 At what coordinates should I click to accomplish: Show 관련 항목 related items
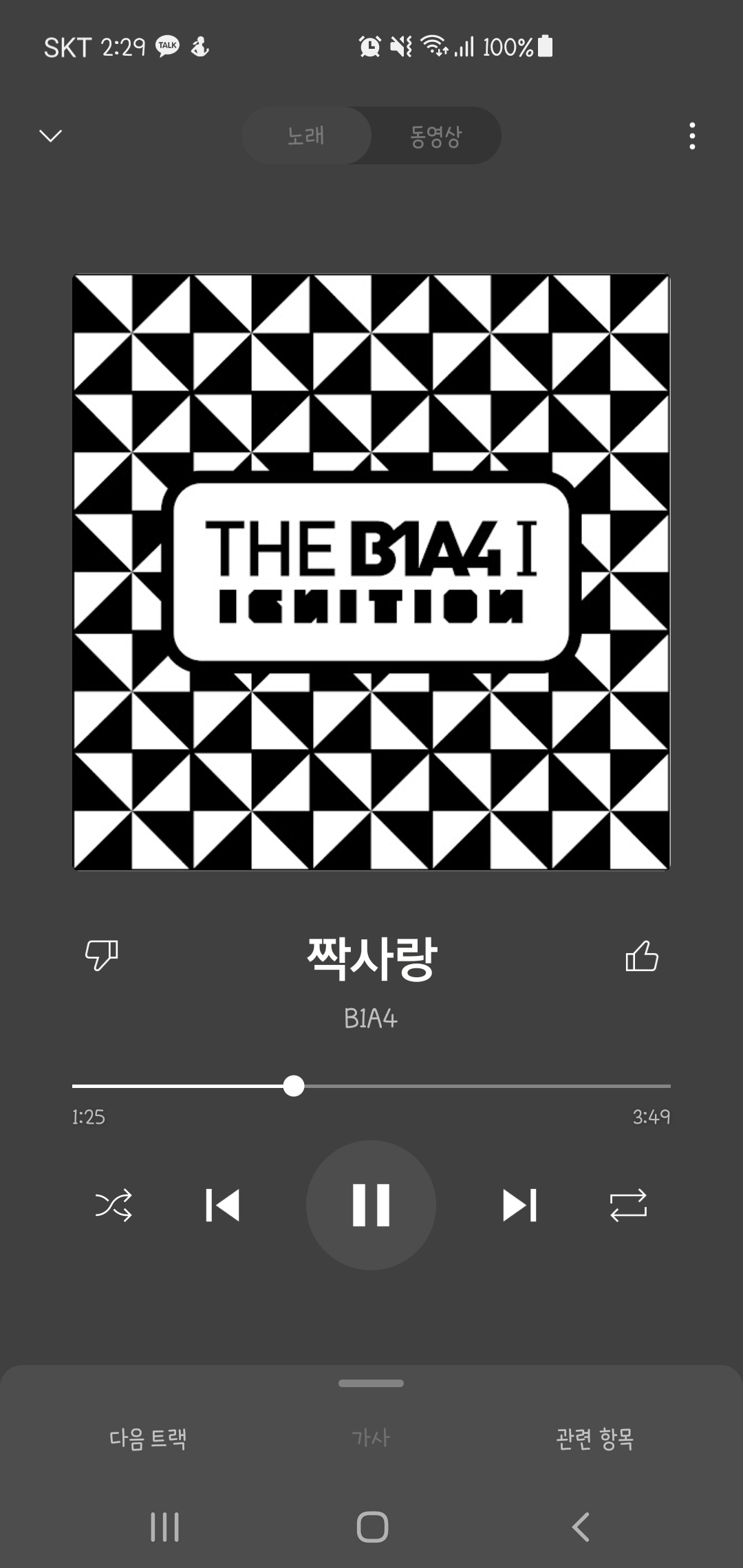click(596, 1436)
